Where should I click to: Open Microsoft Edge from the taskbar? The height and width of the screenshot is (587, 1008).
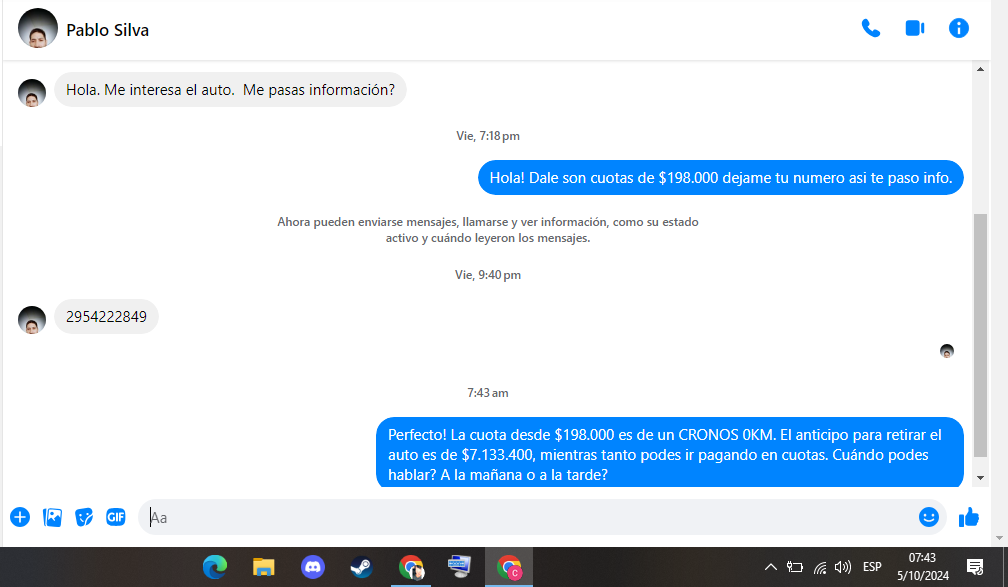tap(214, 567)
